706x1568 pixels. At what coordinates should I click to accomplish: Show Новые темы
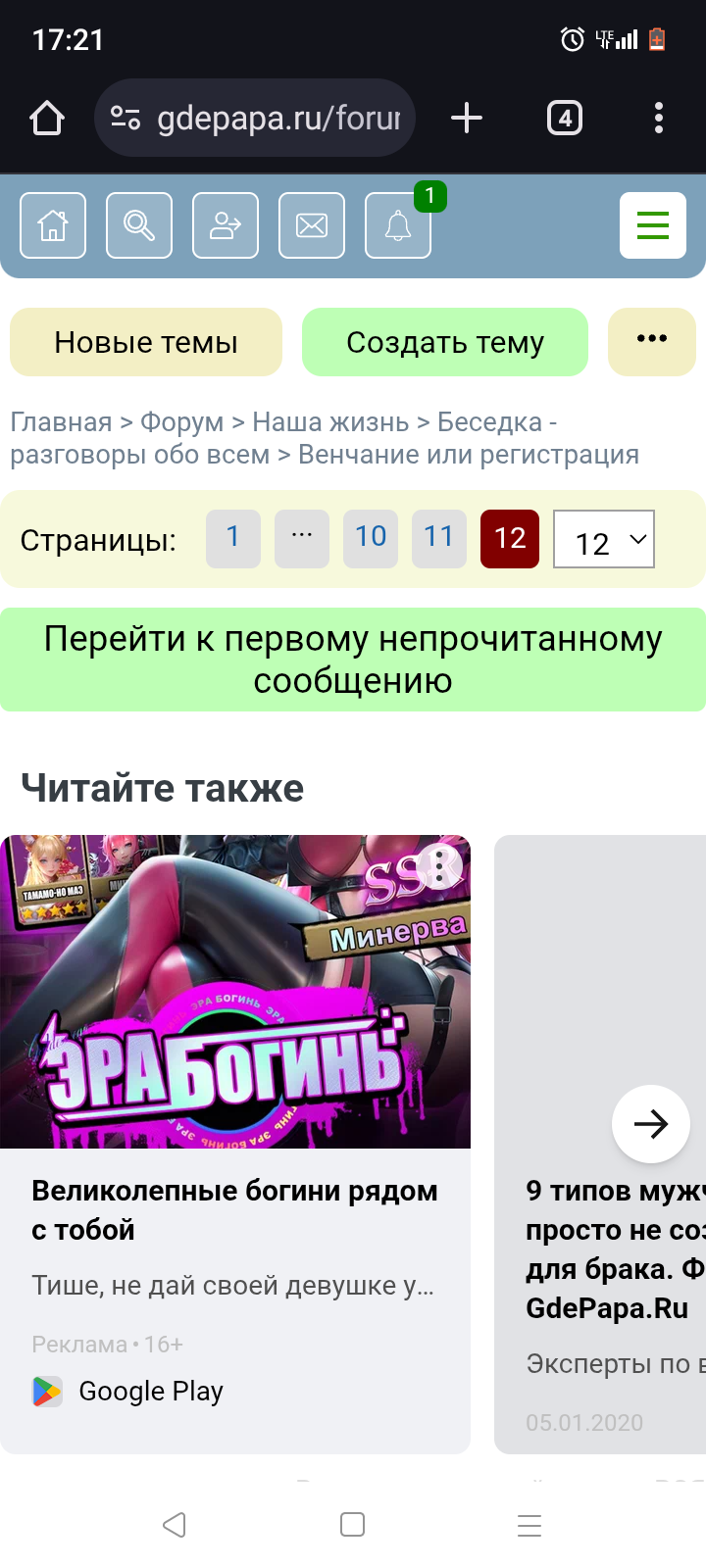[x=146, y=342]
